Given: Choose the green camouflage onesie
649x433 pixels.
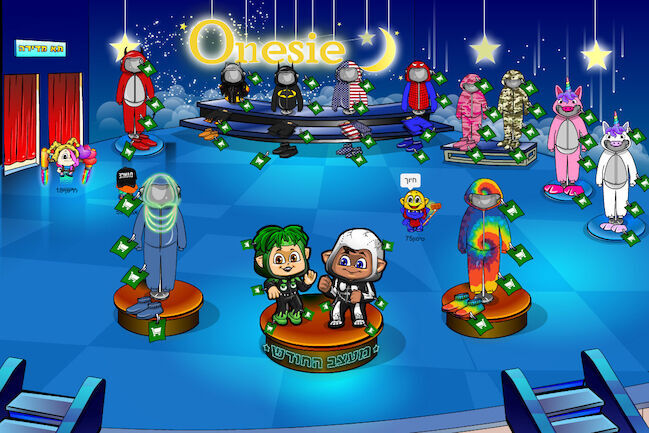Looking at the screenshot, I should [514, 110].
